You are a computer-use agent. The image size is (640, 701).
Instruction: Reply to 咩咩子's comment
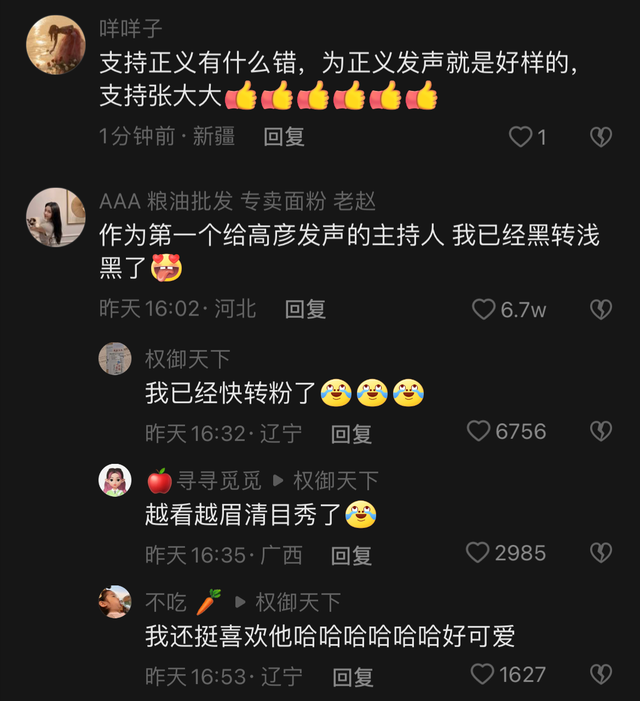coord(284,137)
